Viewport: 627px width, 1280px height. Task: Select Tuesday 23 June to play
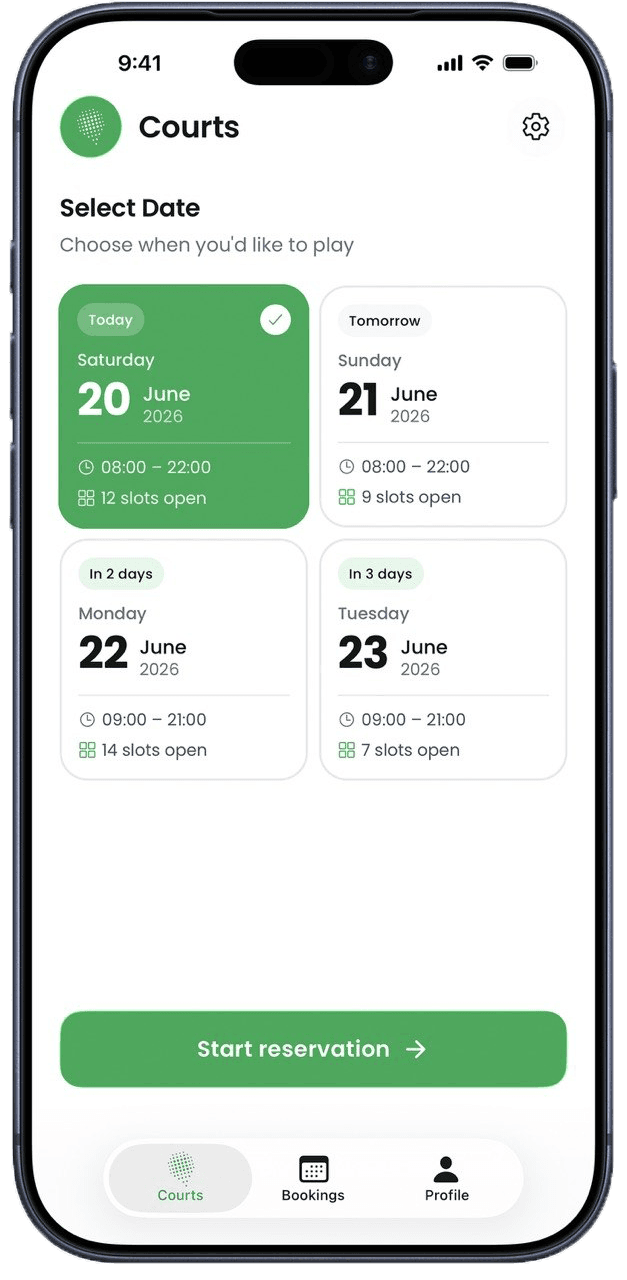pos(443,659)
